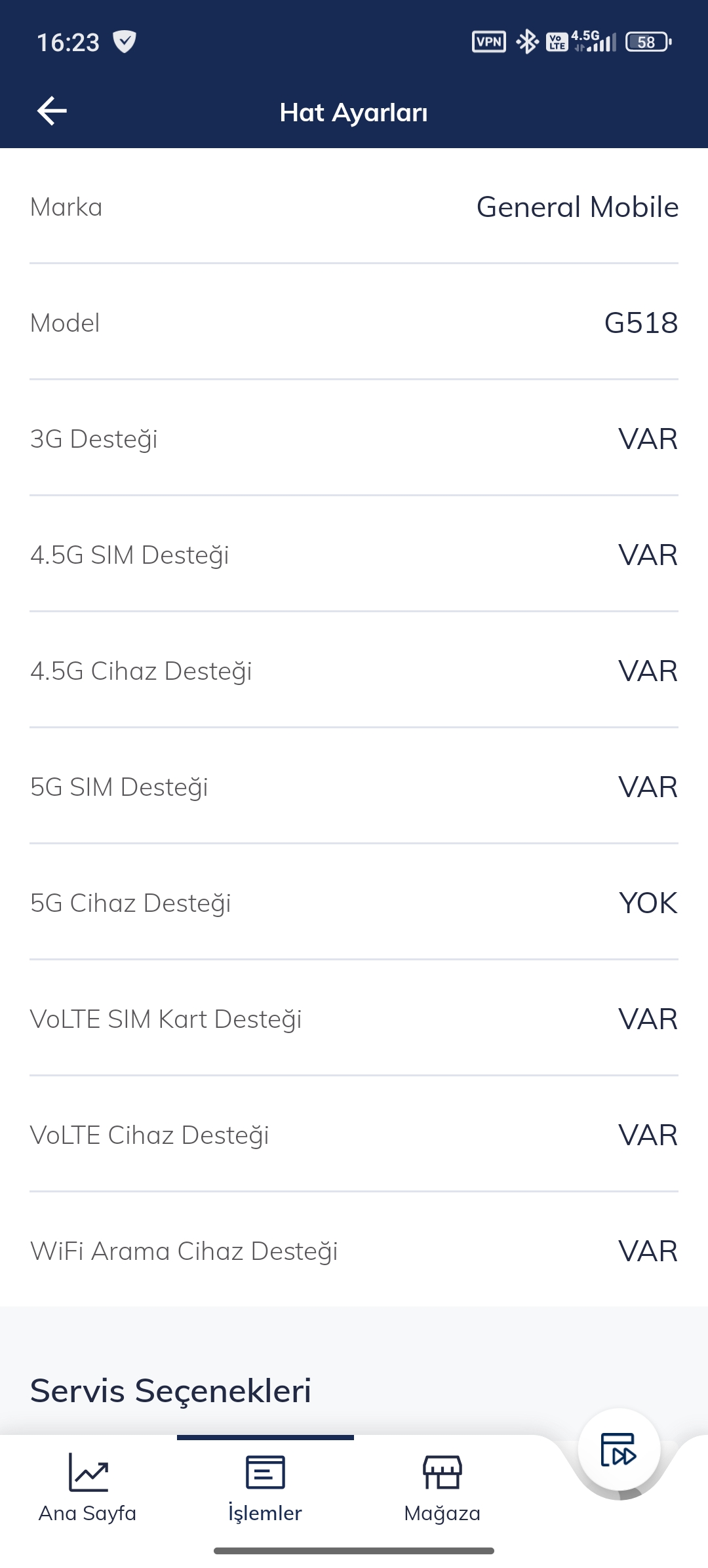Screen dimensions: 708x1568
Task: Go back from Hat Ayarları
Action: point(52,111)
